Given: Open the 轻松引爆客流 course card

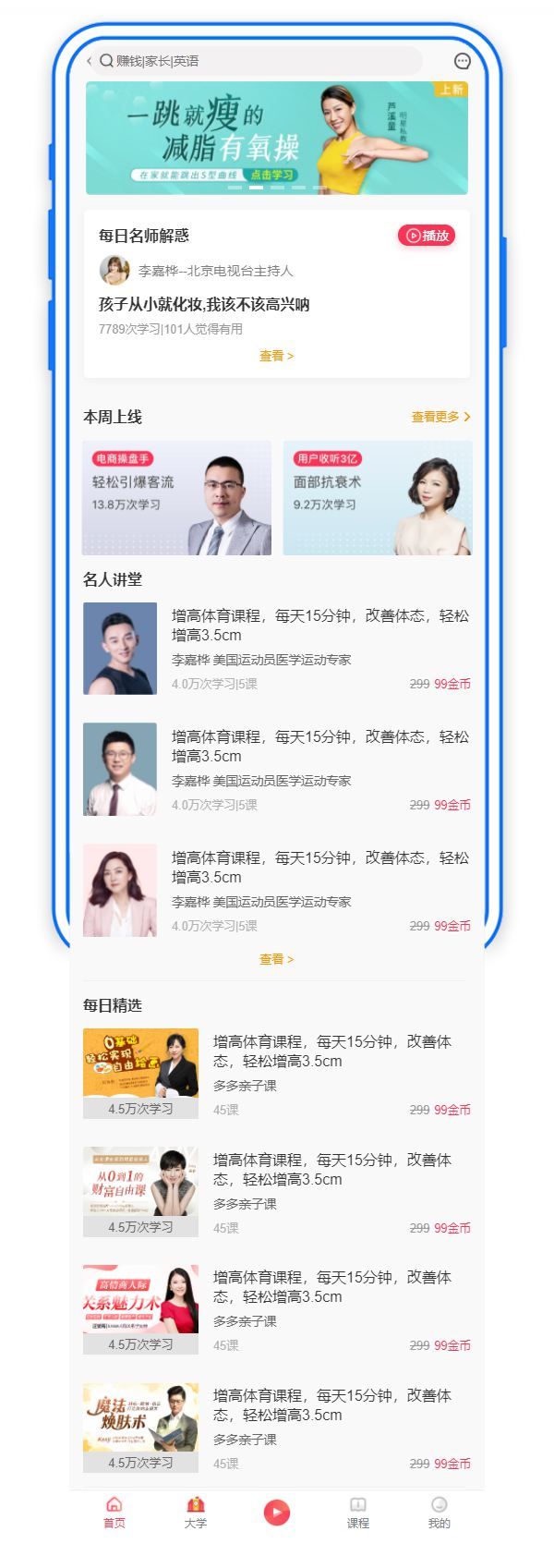Looking at the screenshot, I should (x=177, y=497).
